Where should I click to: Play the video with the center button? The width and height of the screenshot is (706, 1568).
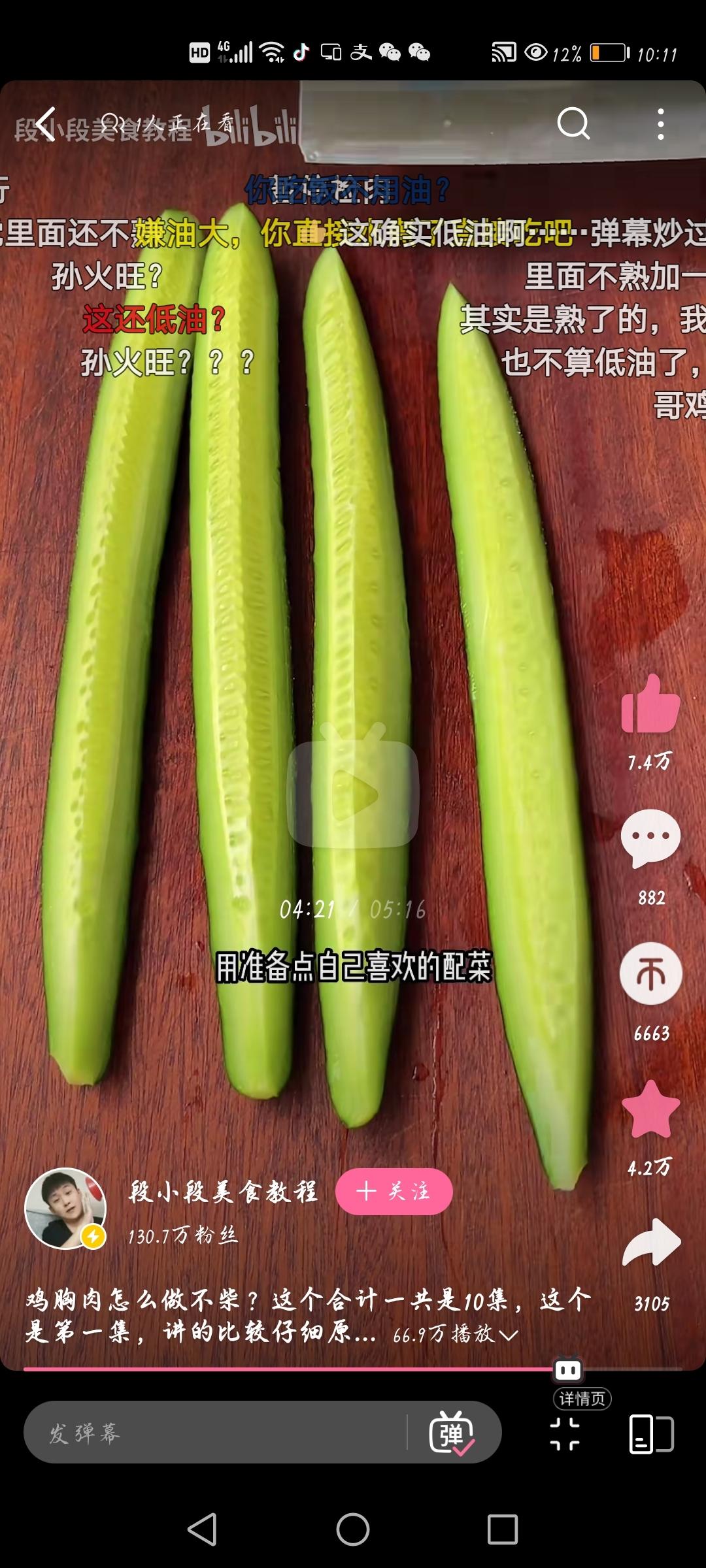[x=353, y=792]
